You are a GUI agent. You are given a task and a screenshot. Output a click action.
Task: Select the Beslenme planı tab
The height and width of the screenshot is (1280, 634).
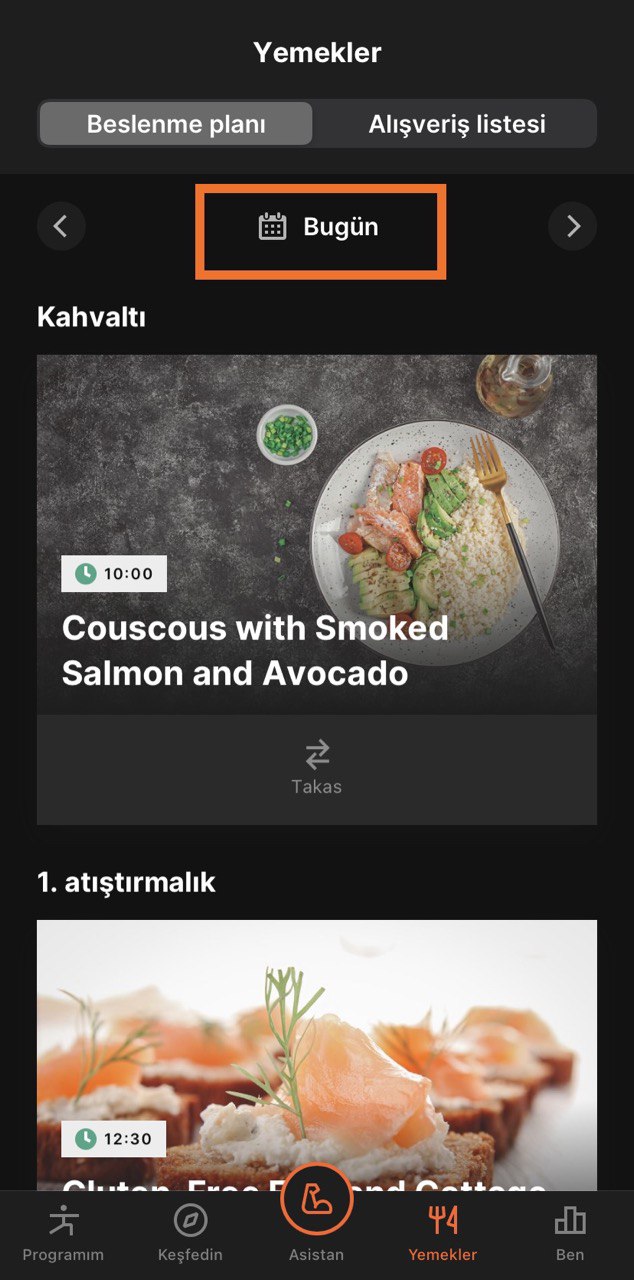click(x=176, y=124)
